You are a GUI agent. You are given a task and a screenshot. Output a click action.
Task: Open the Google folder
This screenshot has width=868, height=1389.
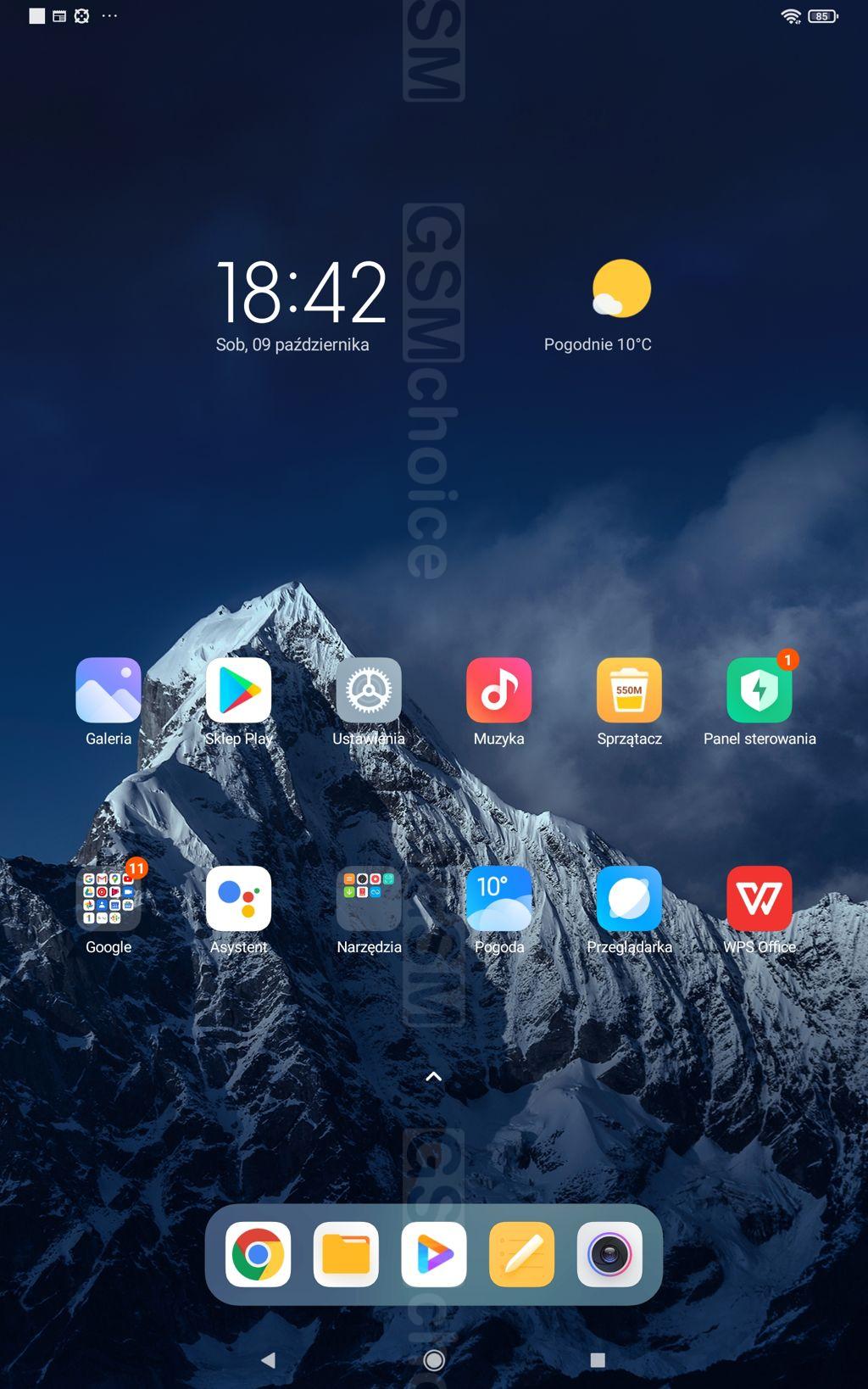(x=108, y=899)
